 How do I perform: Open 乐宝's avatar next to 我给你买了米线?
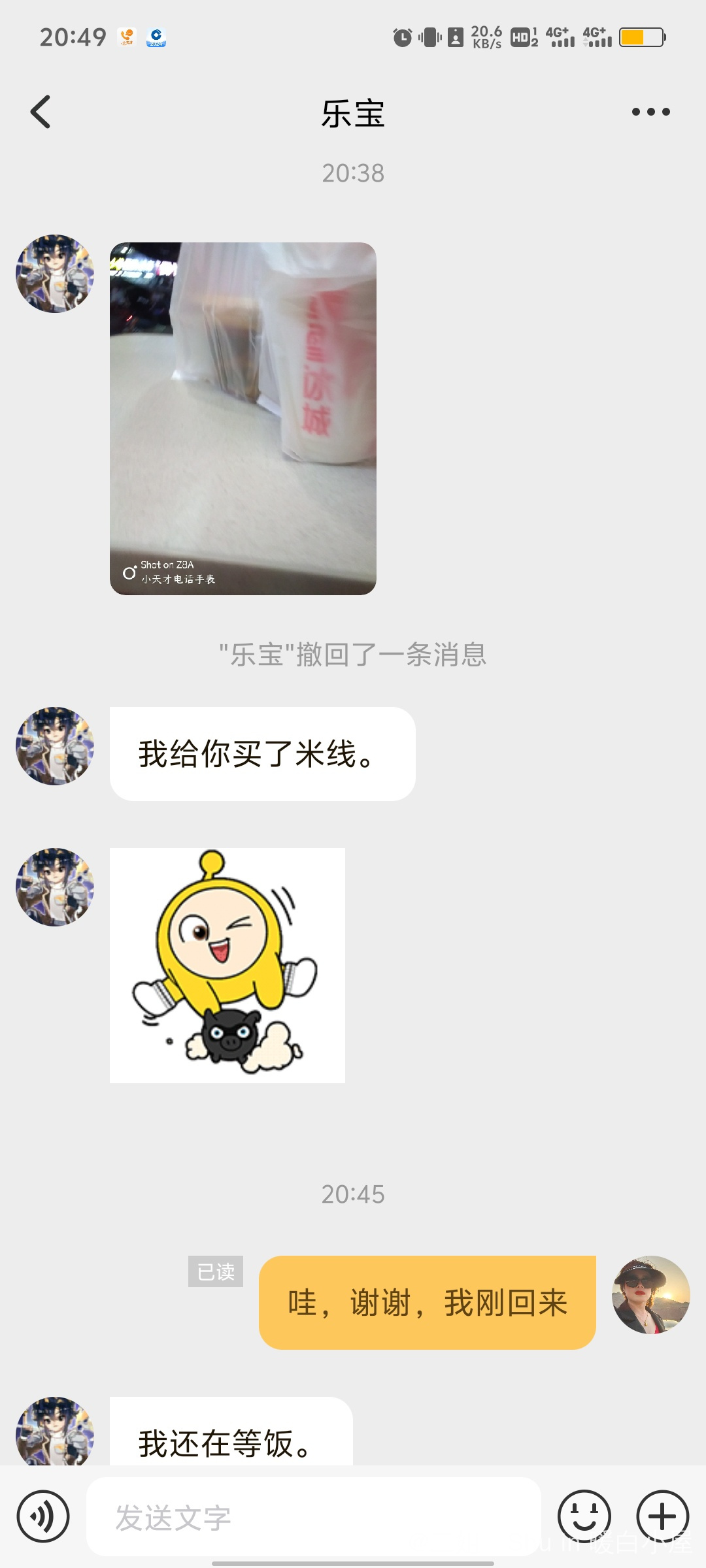coord(55,745)
